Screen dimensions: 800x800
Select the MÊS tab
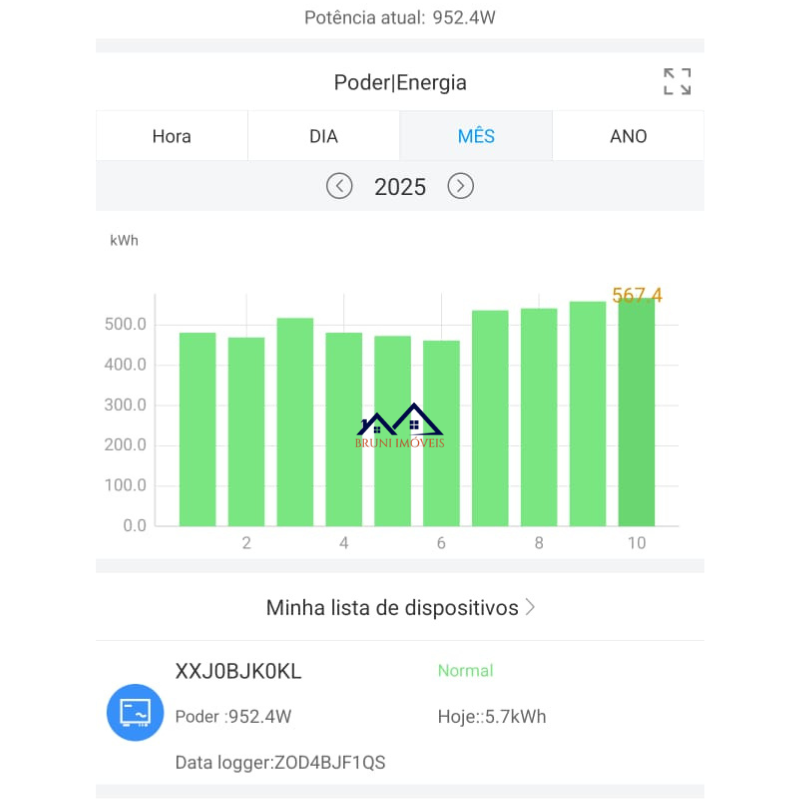[476, 136]
